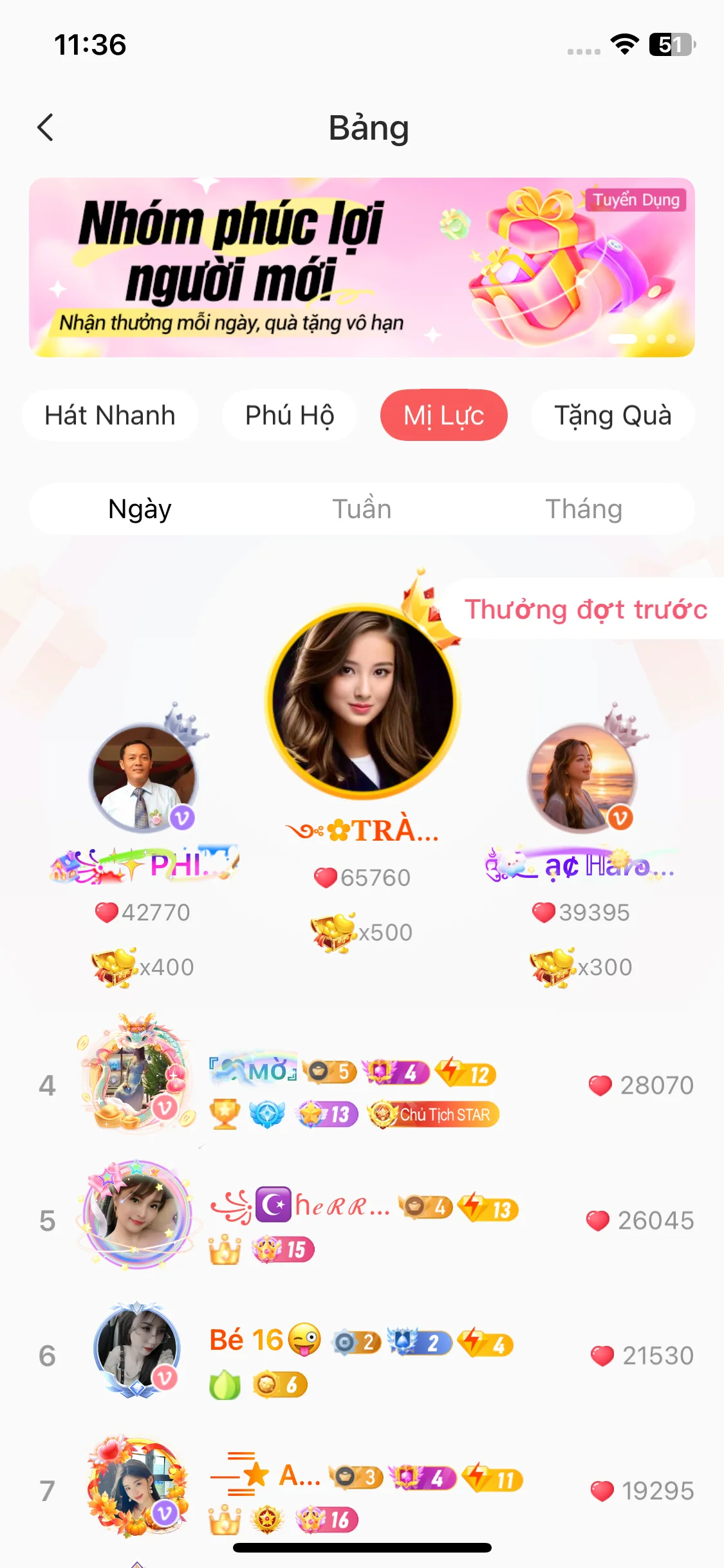Open the PHI profile with 42770 hearts
The width and height of the screenshot is (724, 1568).
click(144, 779)
